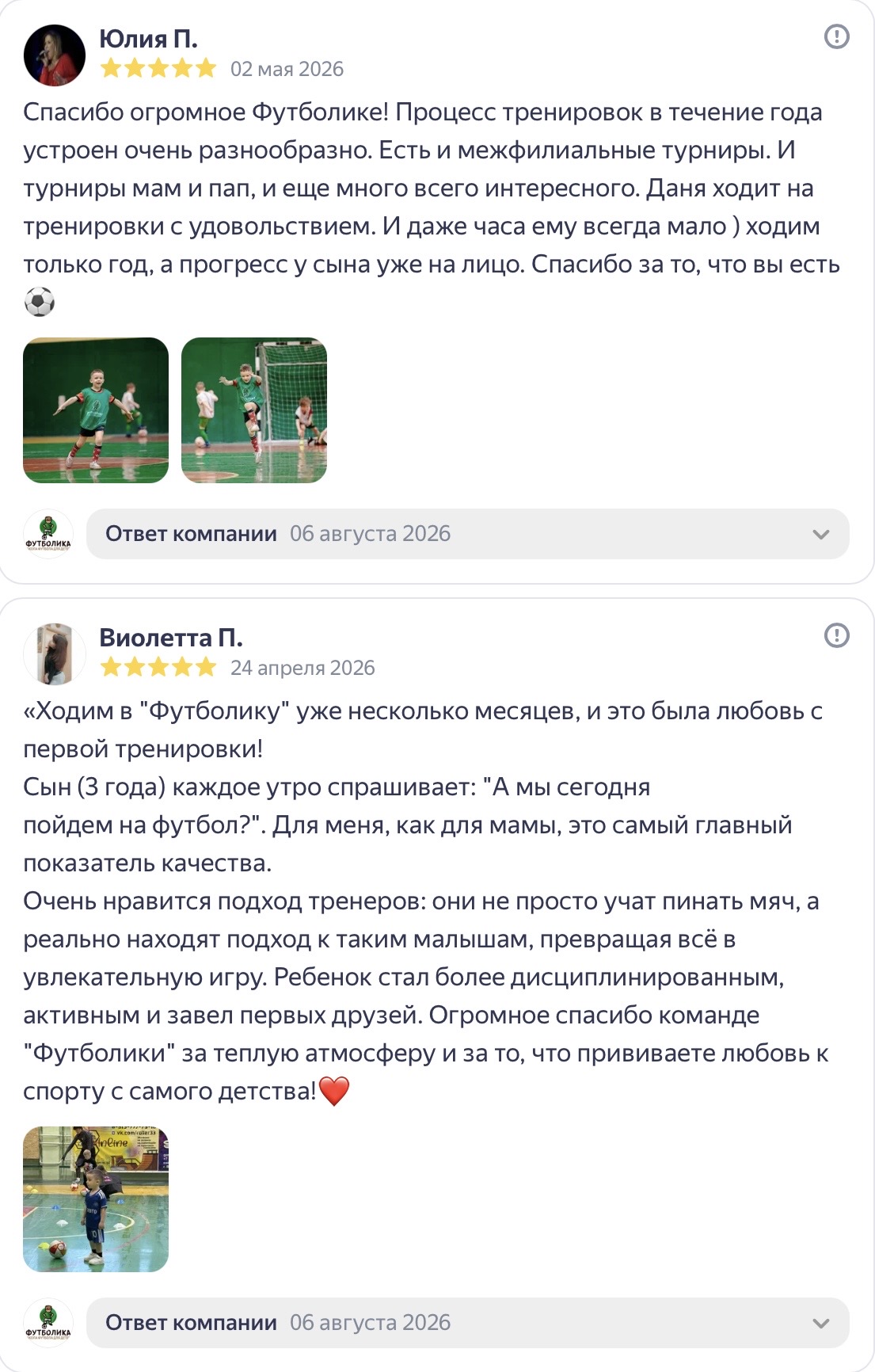Screen dimensions: 875x1372
Task: Open the photo in Виолетта П.'s review
Action: (x=96, y=1199)
